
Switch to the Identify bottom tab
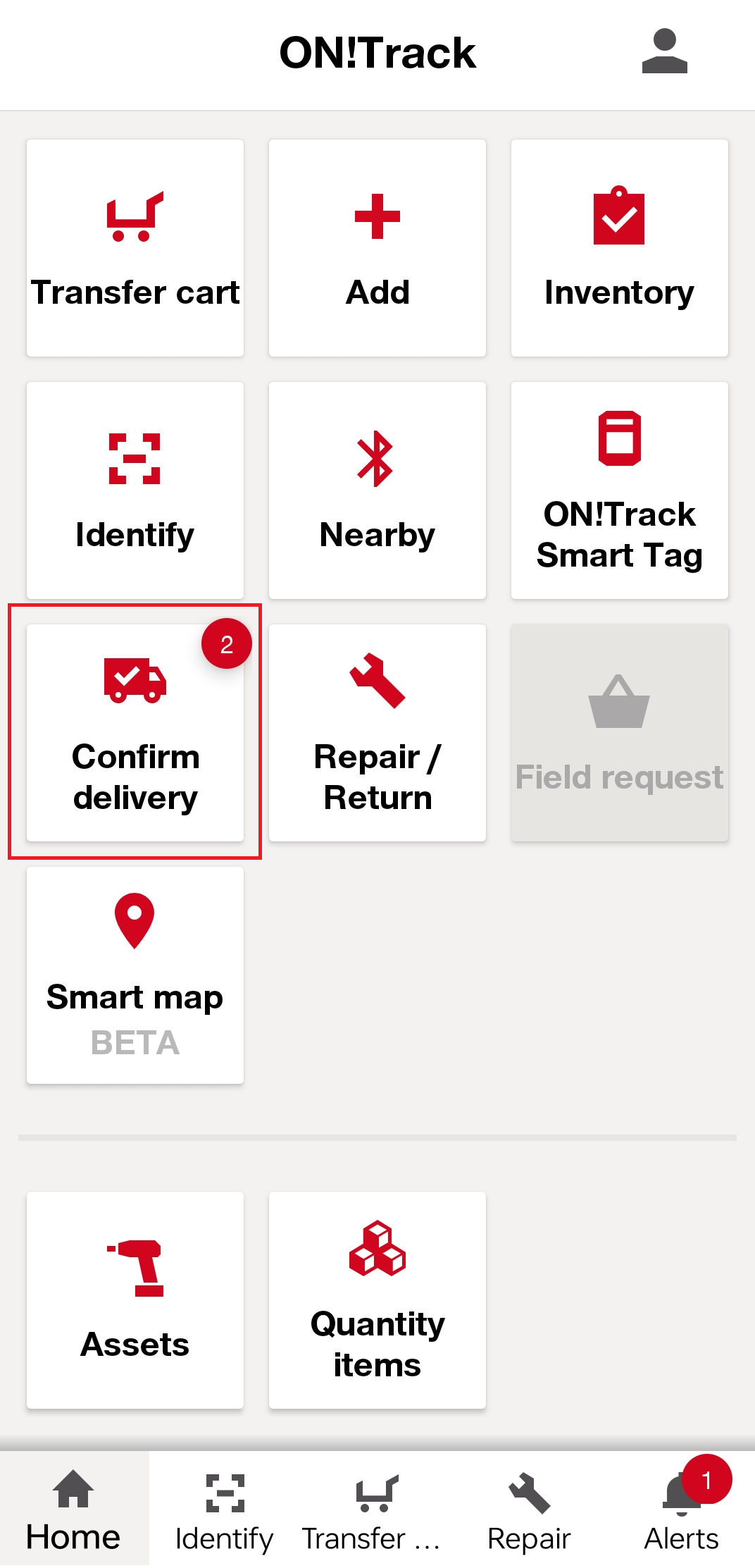coord(225,1510)
